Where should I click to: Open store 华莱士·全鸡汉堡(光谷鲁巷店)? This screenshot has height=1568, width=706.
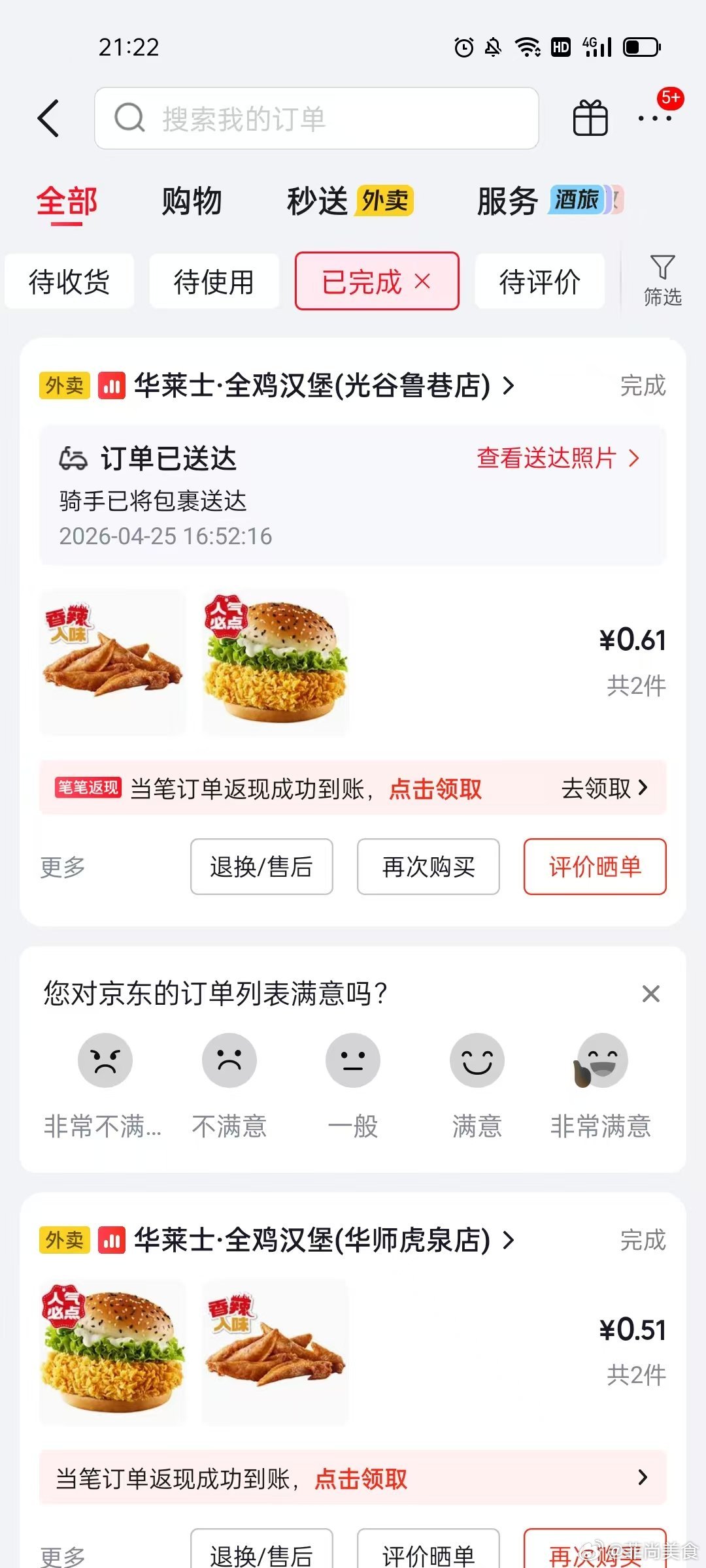[x=312, y=385]
